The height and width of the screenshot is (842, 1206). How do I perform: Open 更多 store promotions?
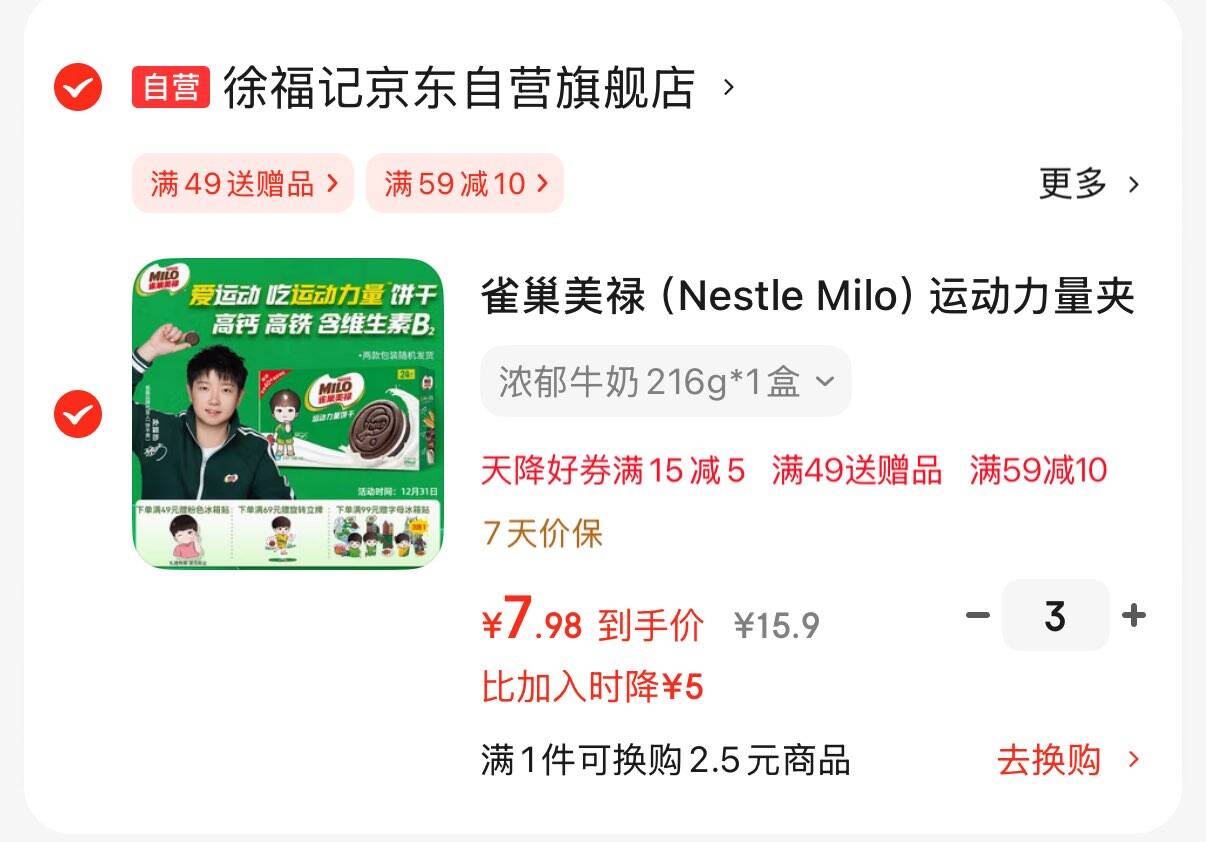coord(1089,184)
